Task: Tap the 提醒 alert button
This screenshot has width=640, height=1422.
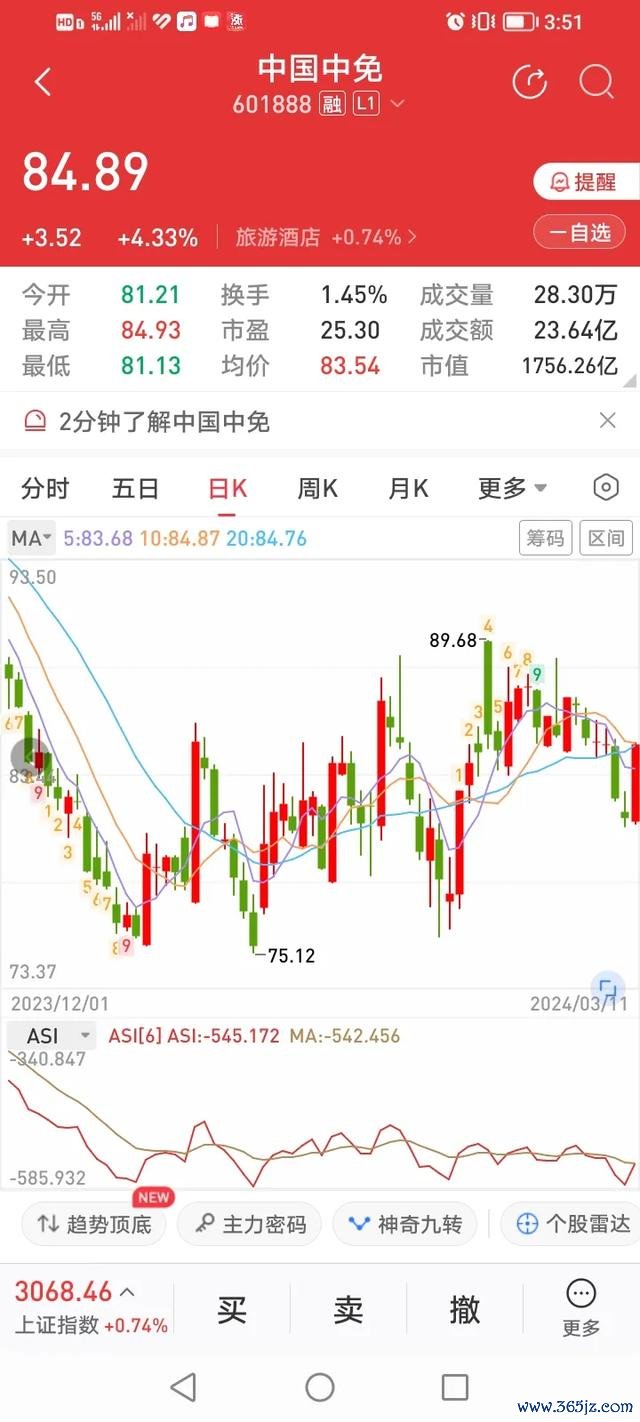Action: tap(579, 182)
